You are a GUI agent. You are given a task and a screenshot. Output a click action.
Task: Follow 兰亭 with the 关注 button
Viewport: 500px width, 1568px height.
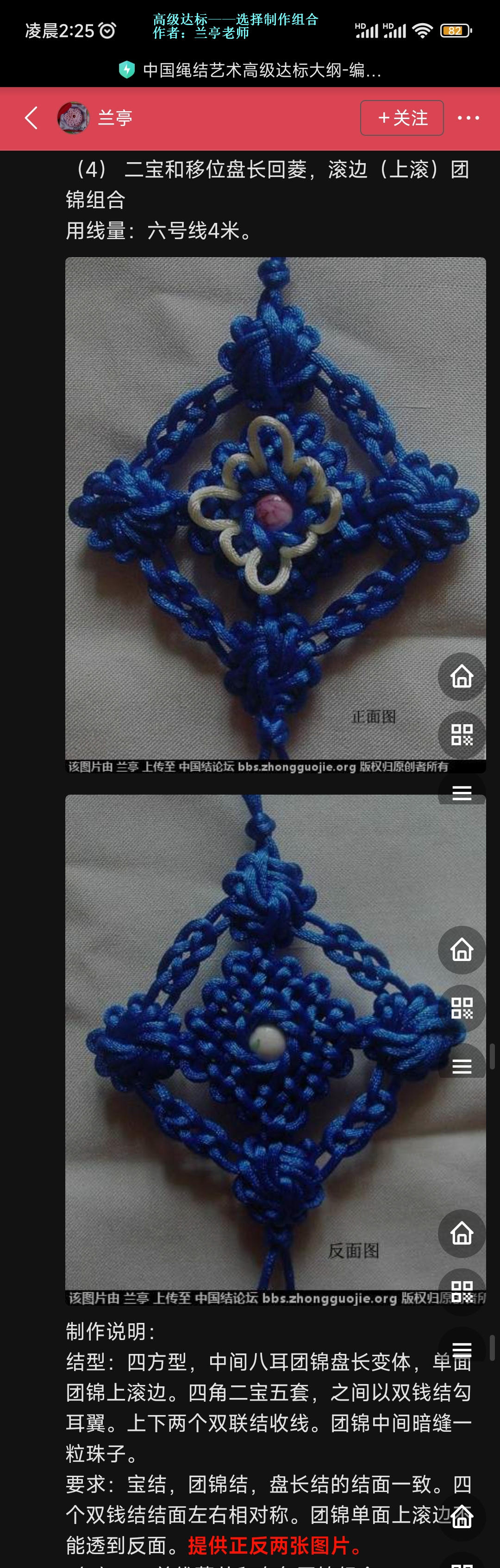coord(402,118)
